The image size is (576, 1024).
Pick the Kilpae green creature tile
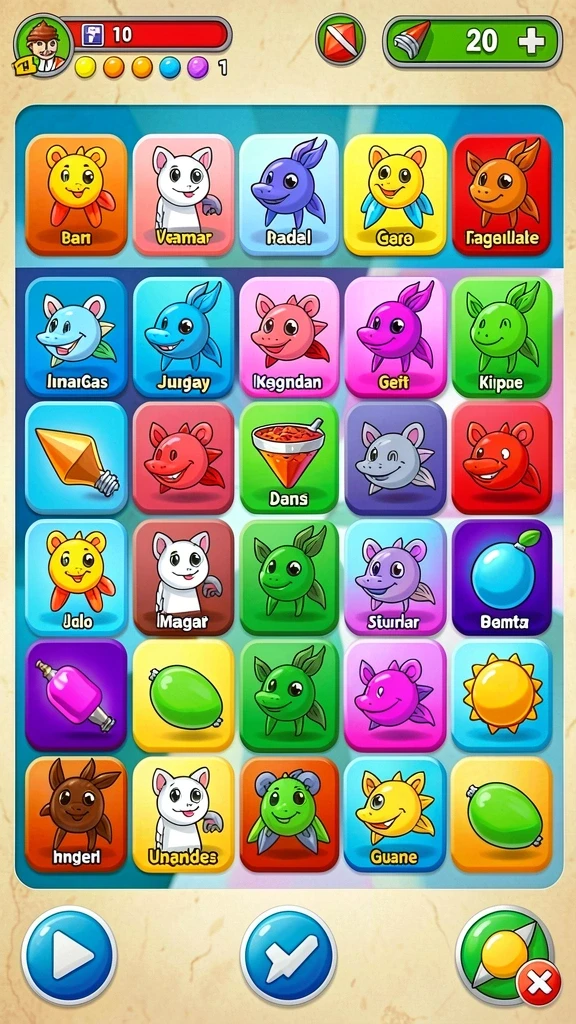click(x=502, y=337)
